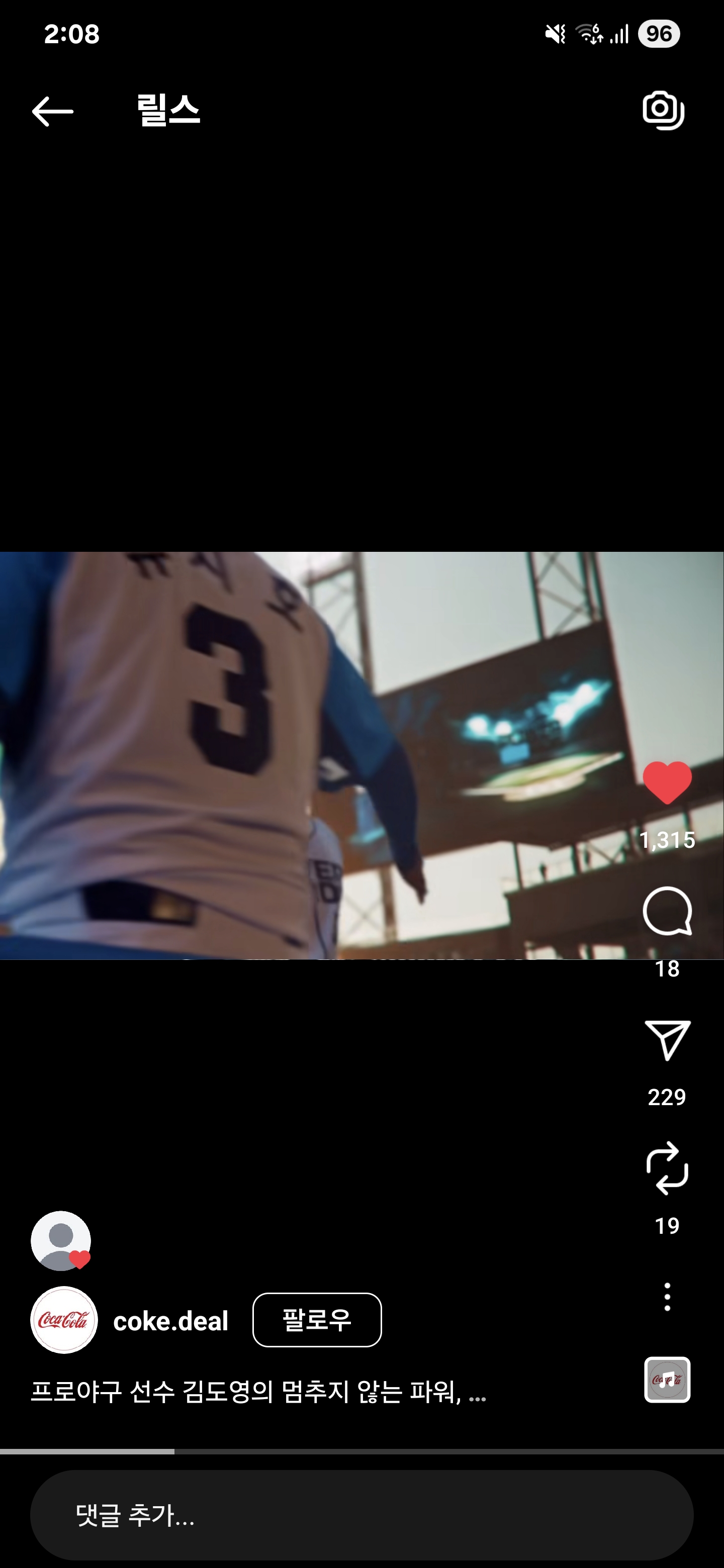Repost this reel
Image resolution: width=724 pixels, height=1568 pixels.
(667, 1168)
